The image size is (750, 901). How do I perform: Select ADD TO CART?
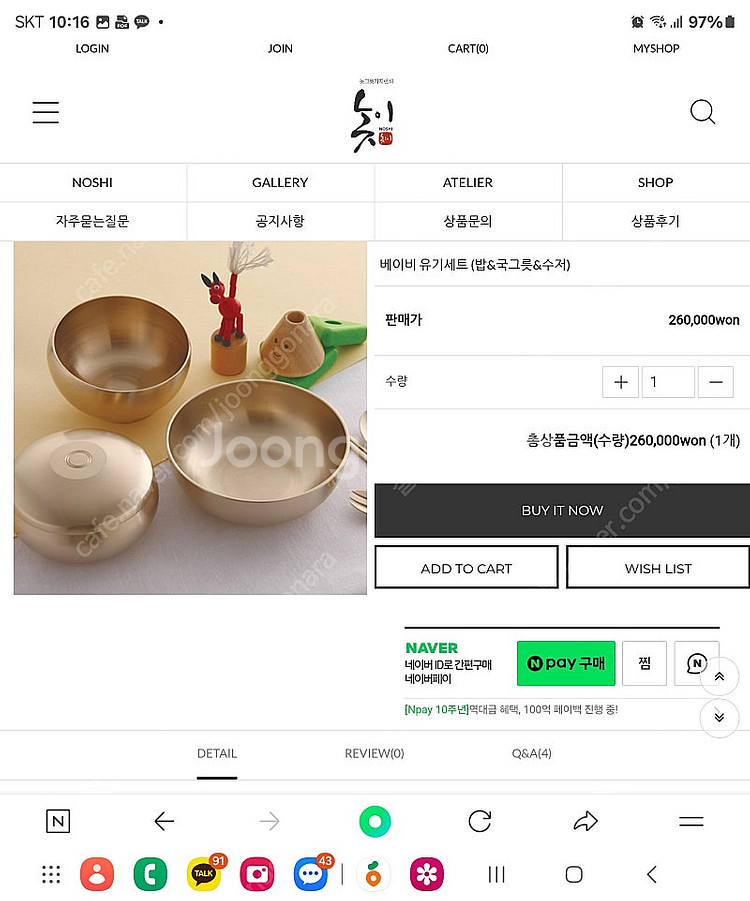tap(466, 568)
